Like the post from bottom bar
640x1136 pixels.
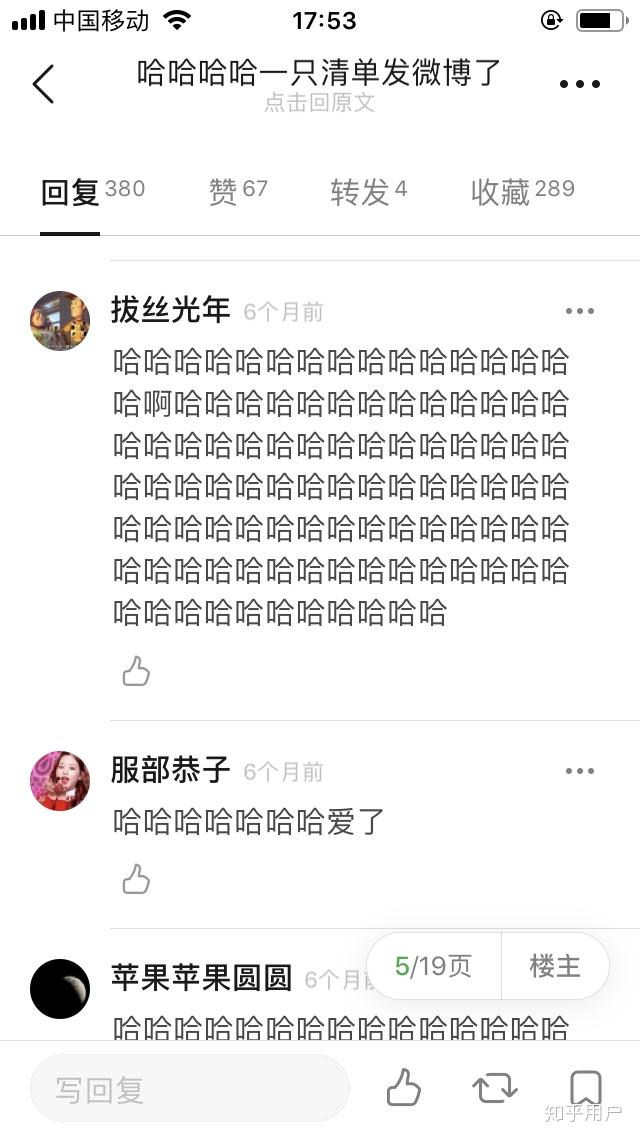[x=403, y=1087]
